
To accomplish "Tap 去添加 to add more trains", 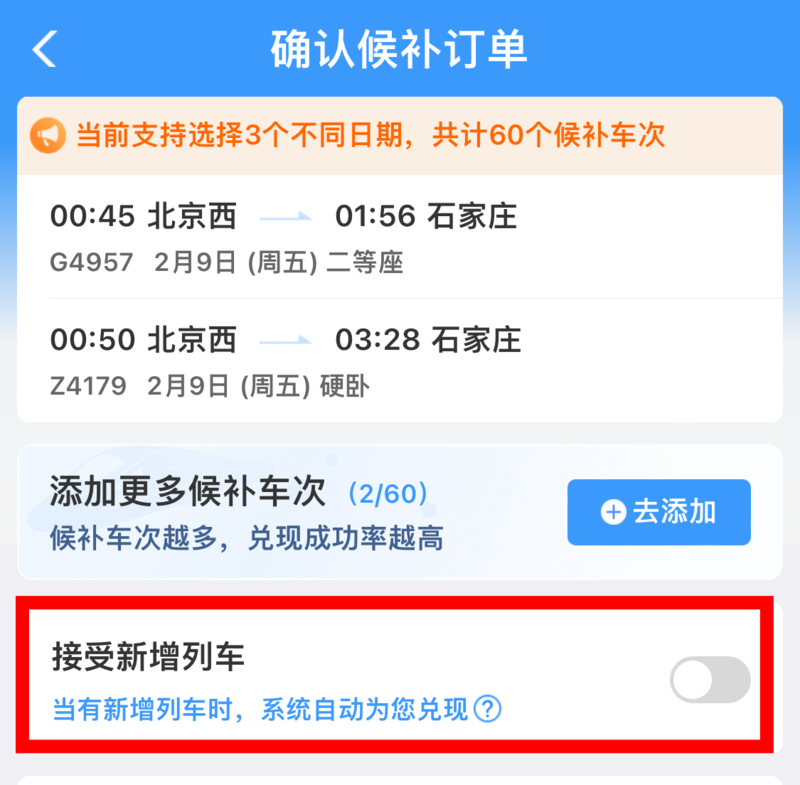I will (x=658, y=512).
